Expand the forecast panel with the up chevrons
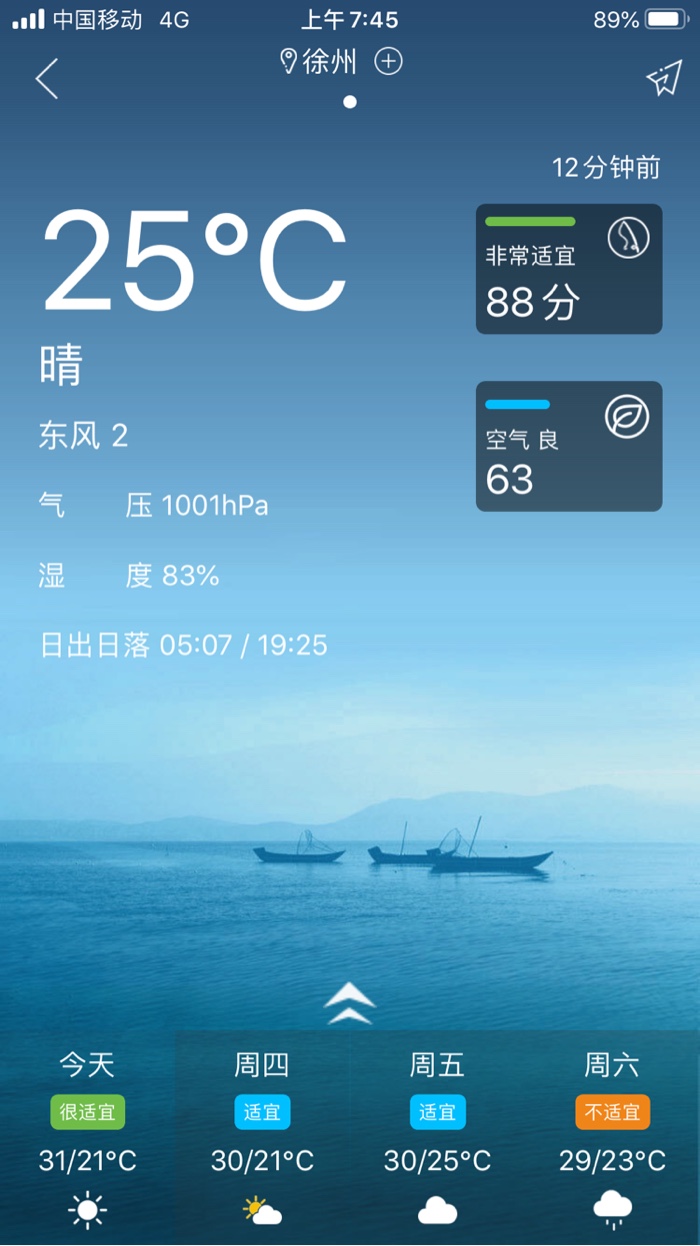Image resolution: width=700 pixels, height=1246 pixels. 350,1003
